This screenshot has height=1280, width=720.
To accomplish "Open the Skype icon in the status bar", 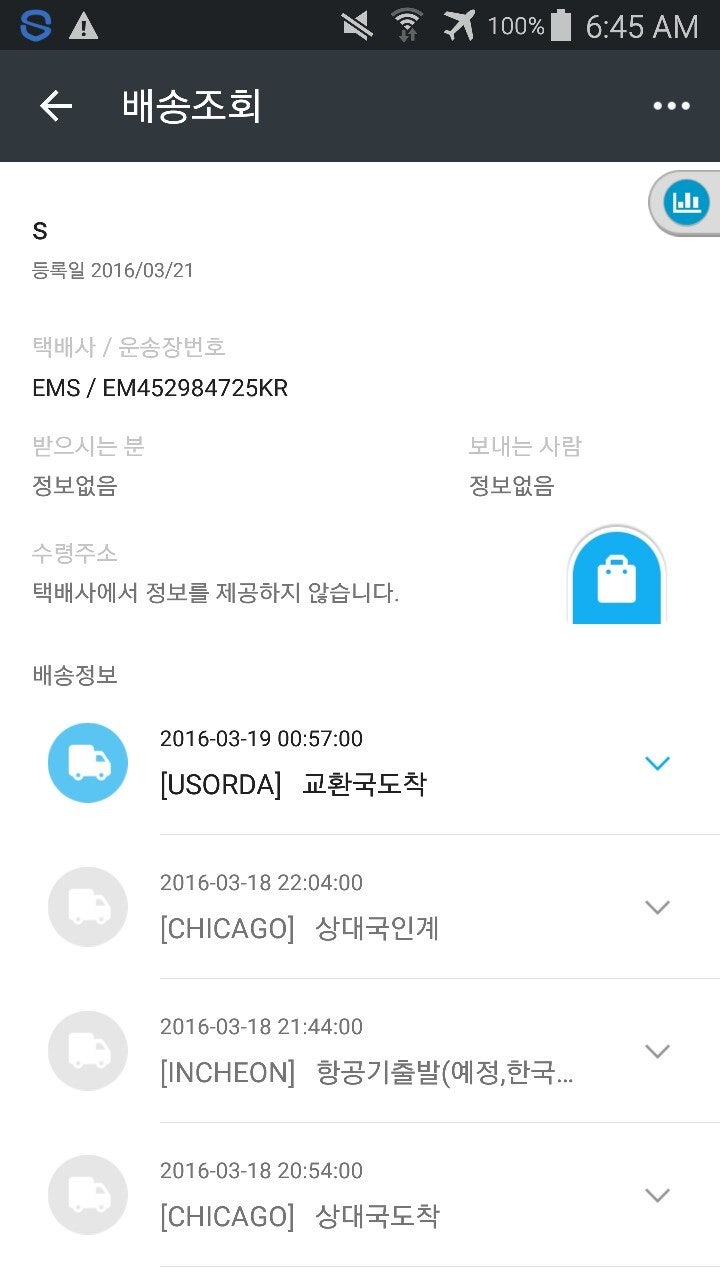I will [30, 25].
